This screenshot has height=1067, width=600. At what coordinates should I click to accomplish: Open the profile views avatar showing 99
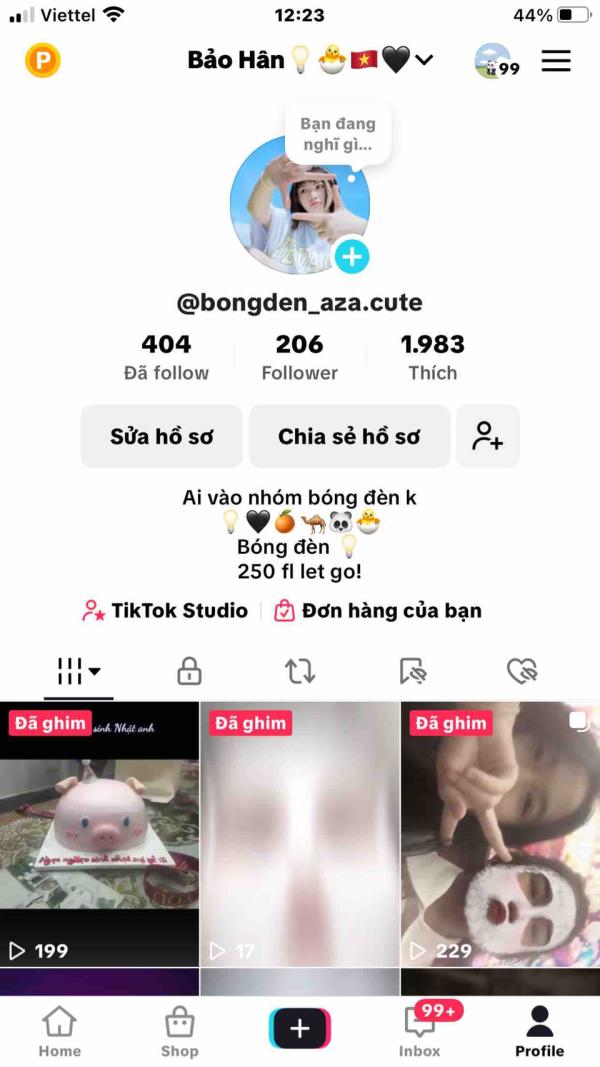[495, 61]
